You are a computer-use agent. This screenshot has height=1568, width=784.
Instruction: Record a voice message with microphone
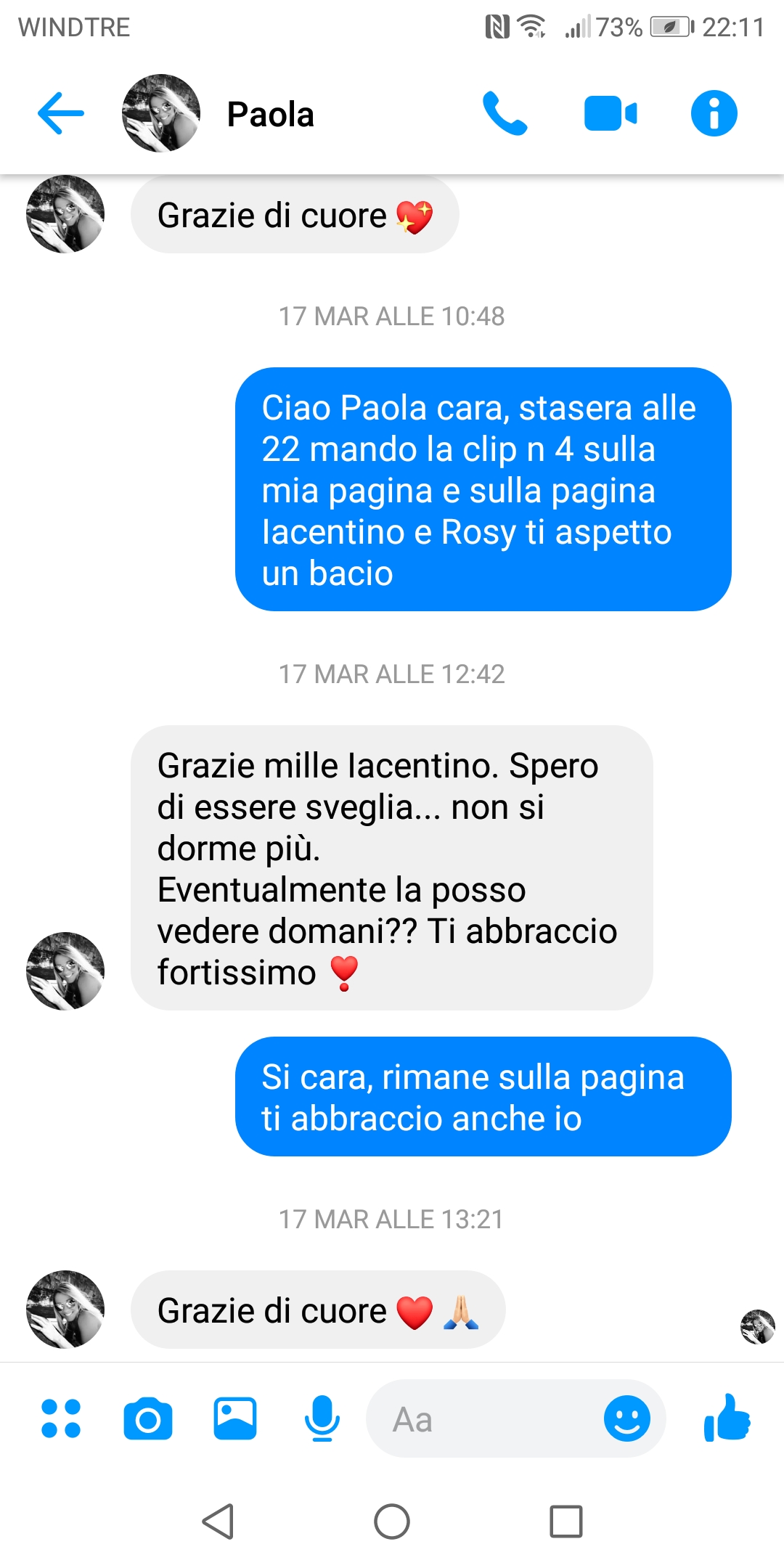[322, 1418]
